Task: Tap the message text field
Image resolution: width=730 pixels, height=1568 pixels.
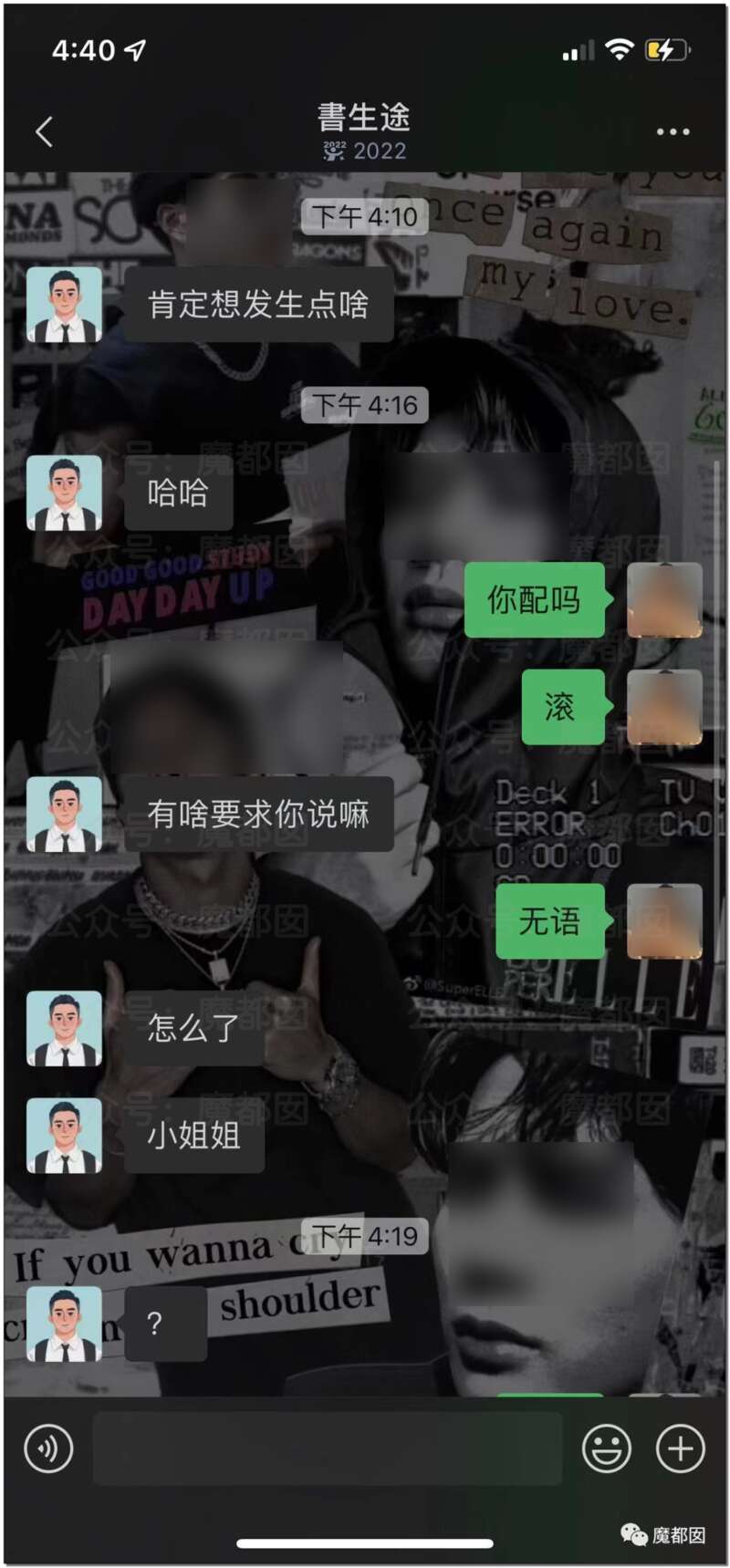Action: coord(327,1449)
